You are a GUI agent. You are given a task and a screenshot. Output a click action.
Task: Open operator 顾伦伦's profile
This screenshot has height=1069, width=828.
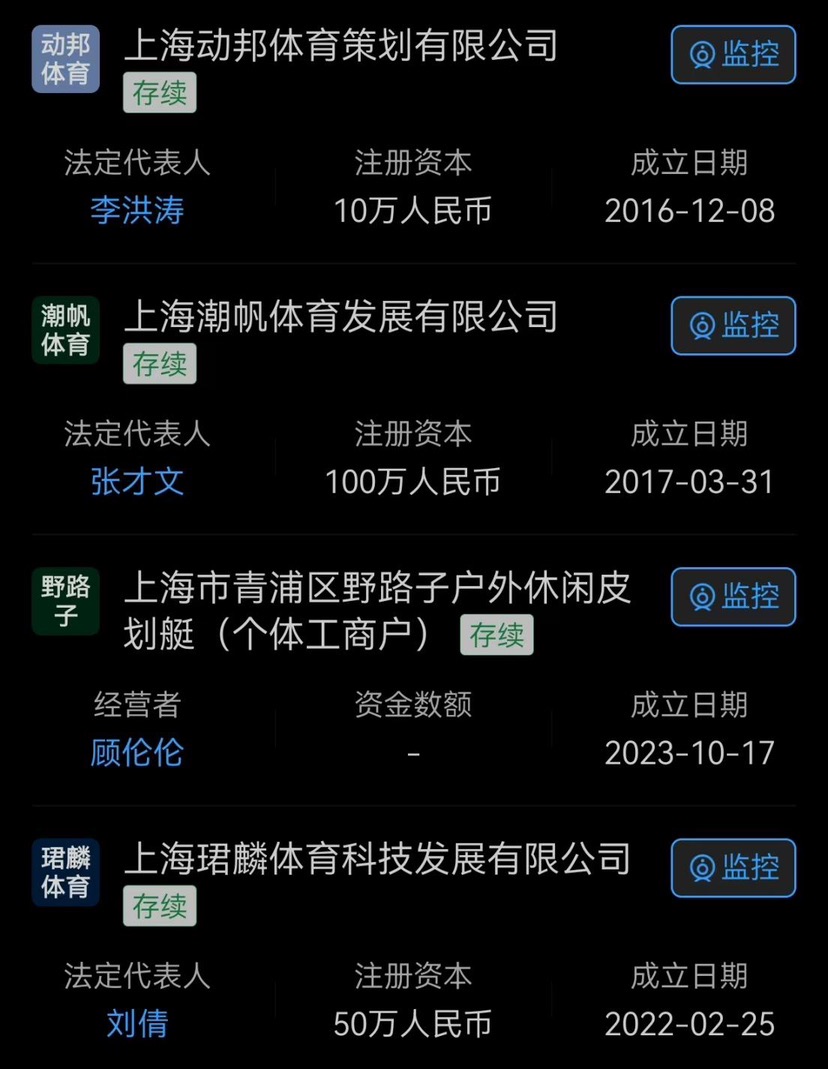pos(137,753)
